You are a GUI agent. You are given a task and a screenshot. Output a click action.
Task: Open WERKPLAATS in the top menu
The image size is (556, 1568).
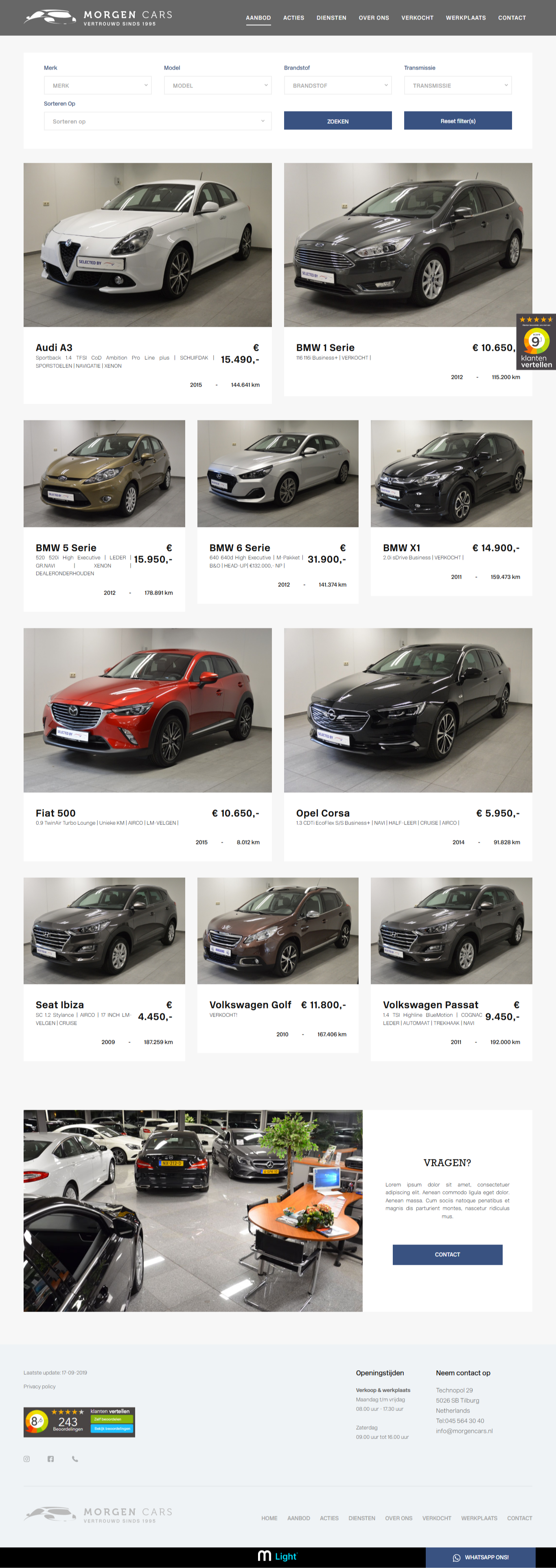click(465, 17)
